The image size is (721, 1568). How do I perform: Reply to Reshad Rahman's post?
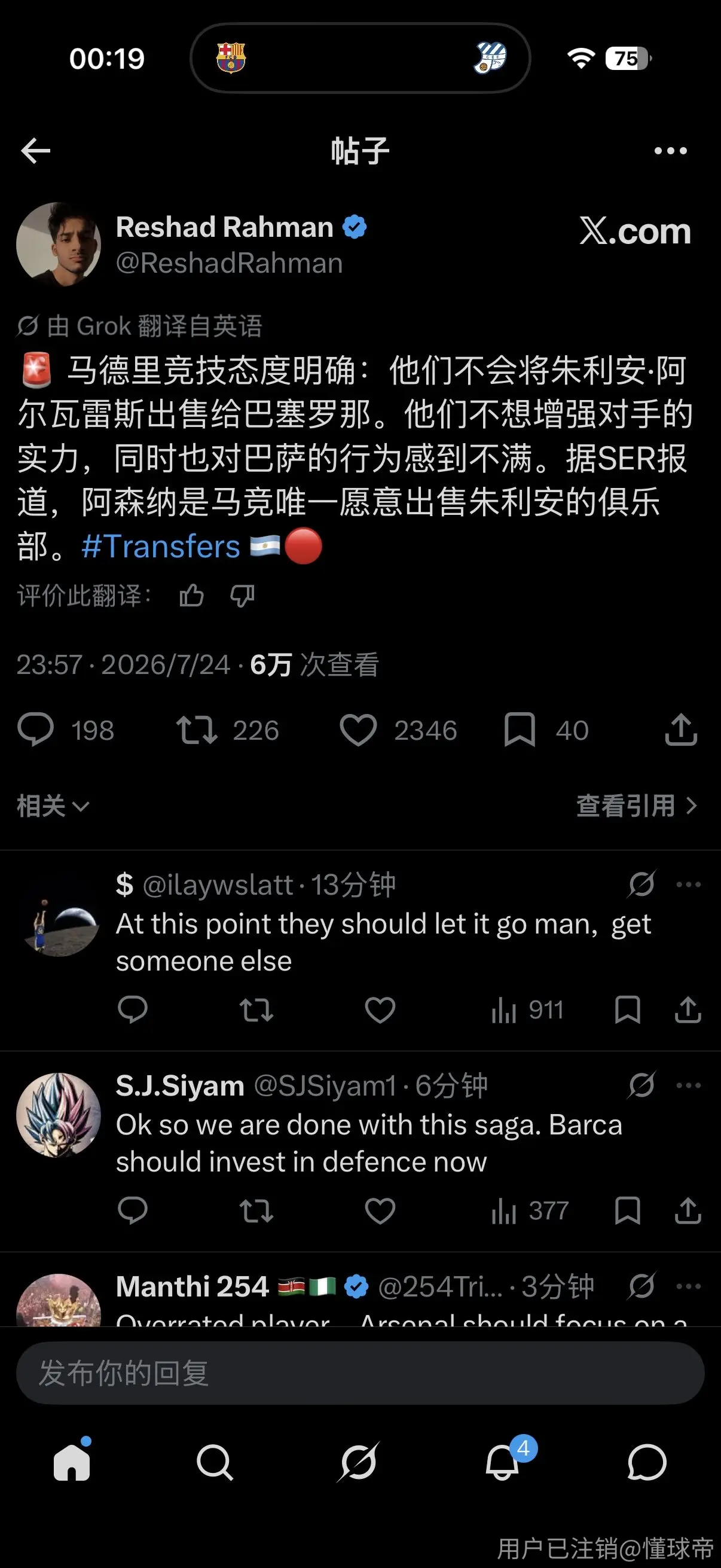(36, 730)
